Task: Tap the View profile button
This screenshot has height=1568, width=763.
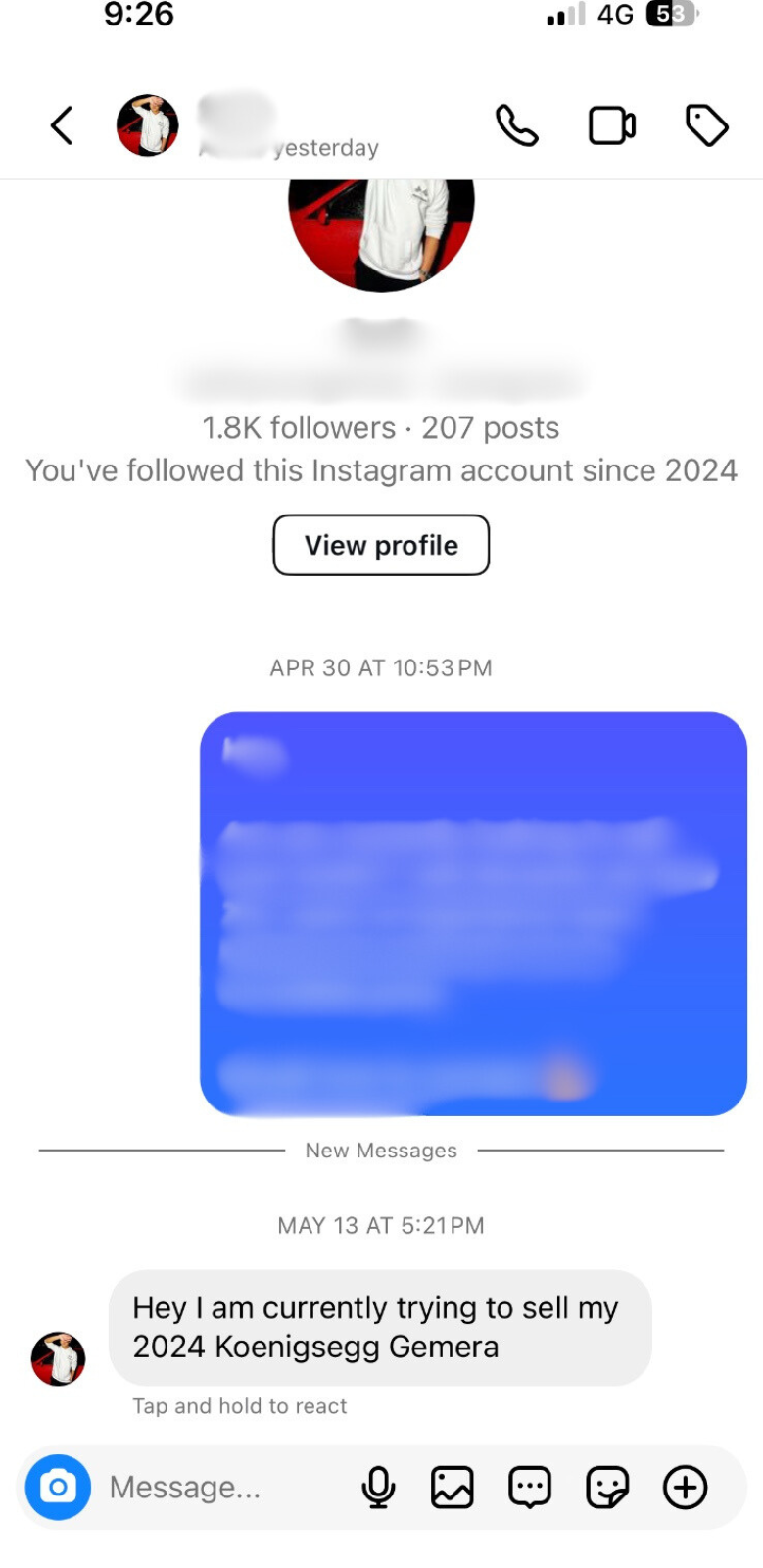Action: pyautogui.click(x=381, y=545)
